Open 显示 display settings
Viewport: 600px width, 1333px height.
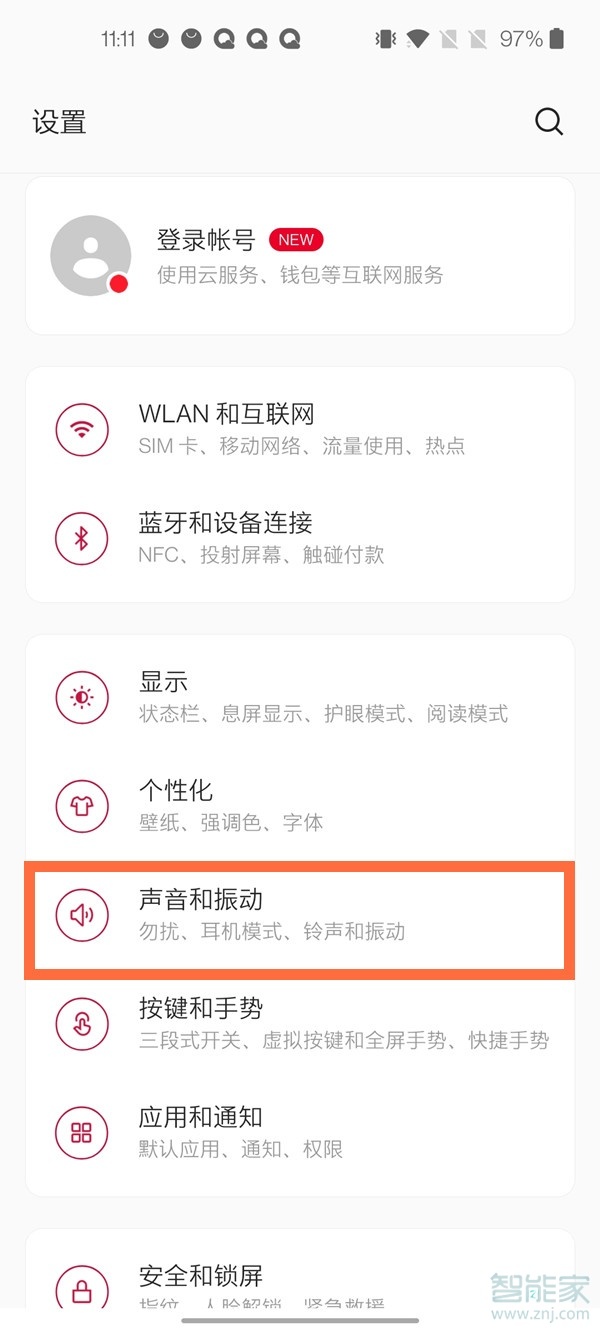click(300, 697)
